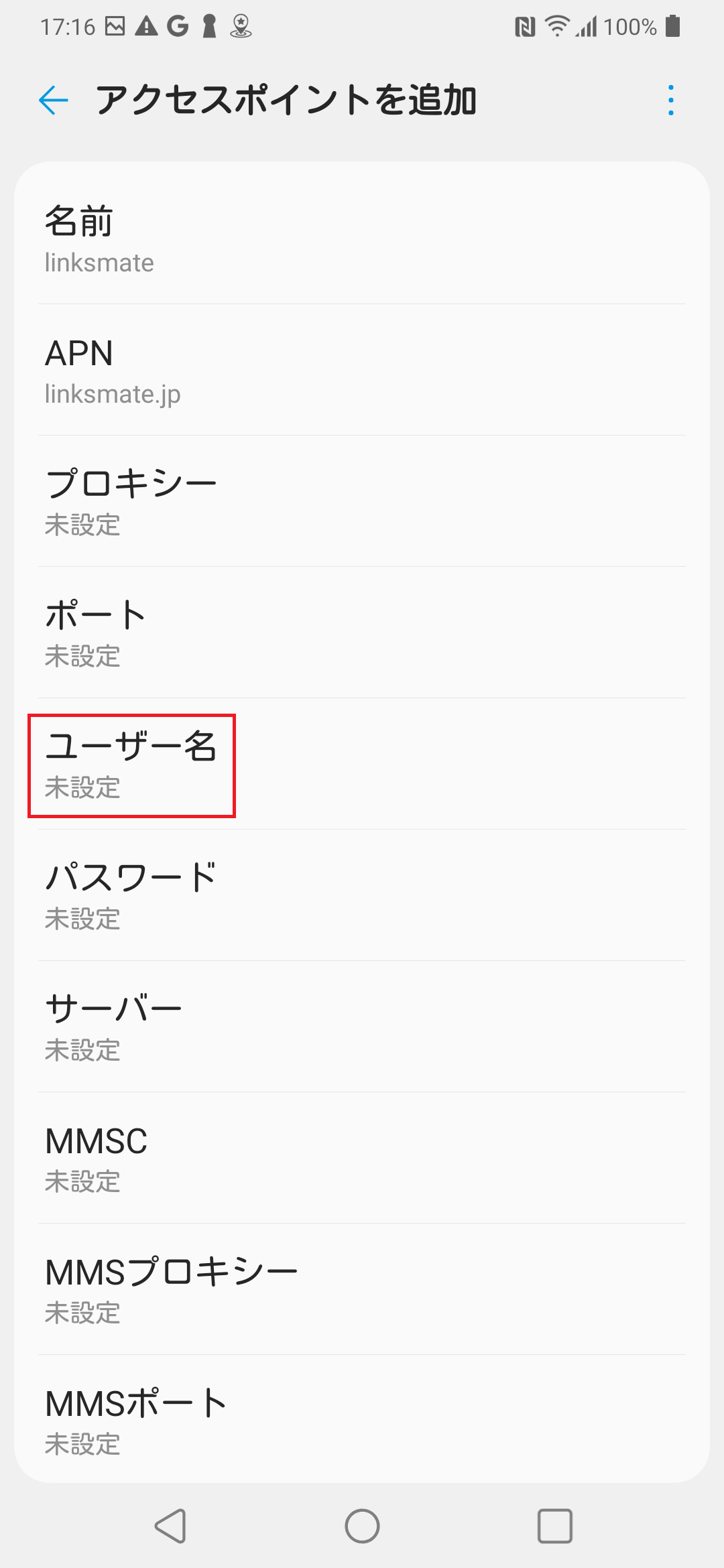The width and height of the screenshot is (724, 1568).
Task: Set the プロキシー value
Action: (x=362, y=502)
